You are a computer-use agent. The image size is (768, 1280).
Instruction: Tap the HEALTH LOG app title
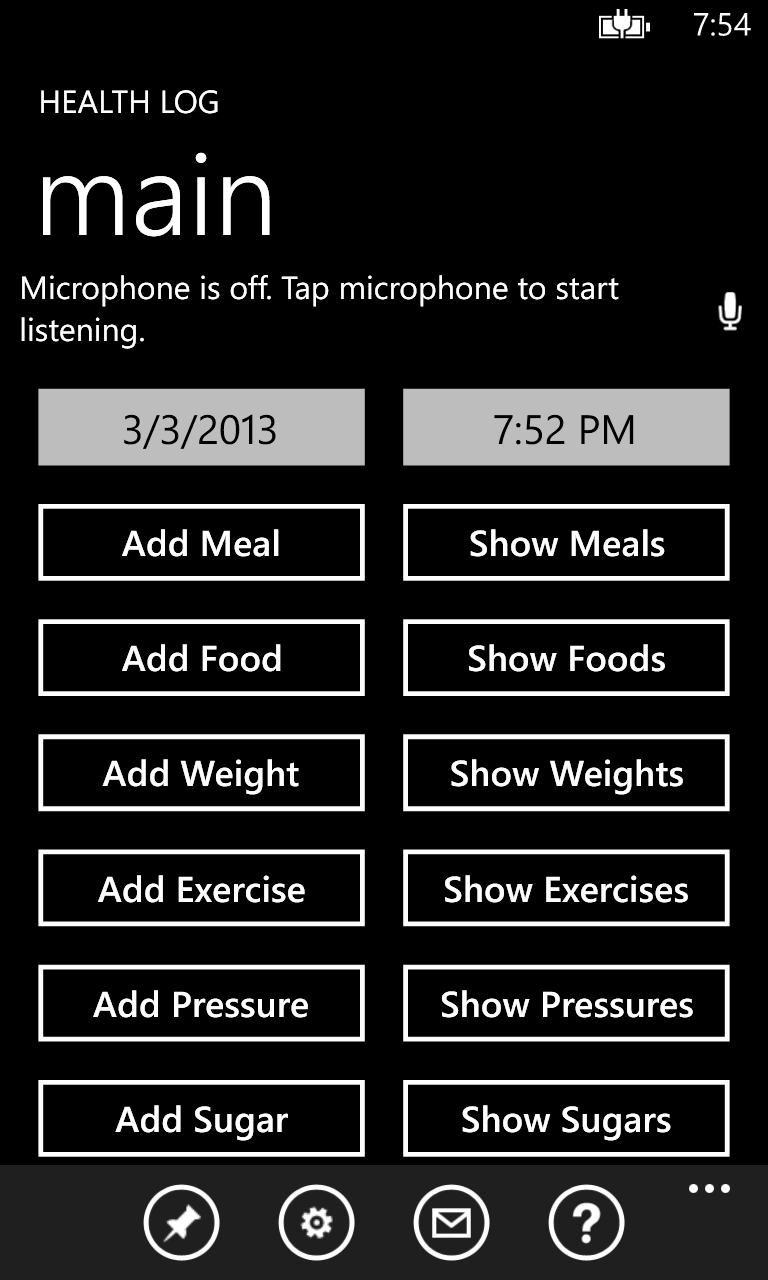point(129,102)
